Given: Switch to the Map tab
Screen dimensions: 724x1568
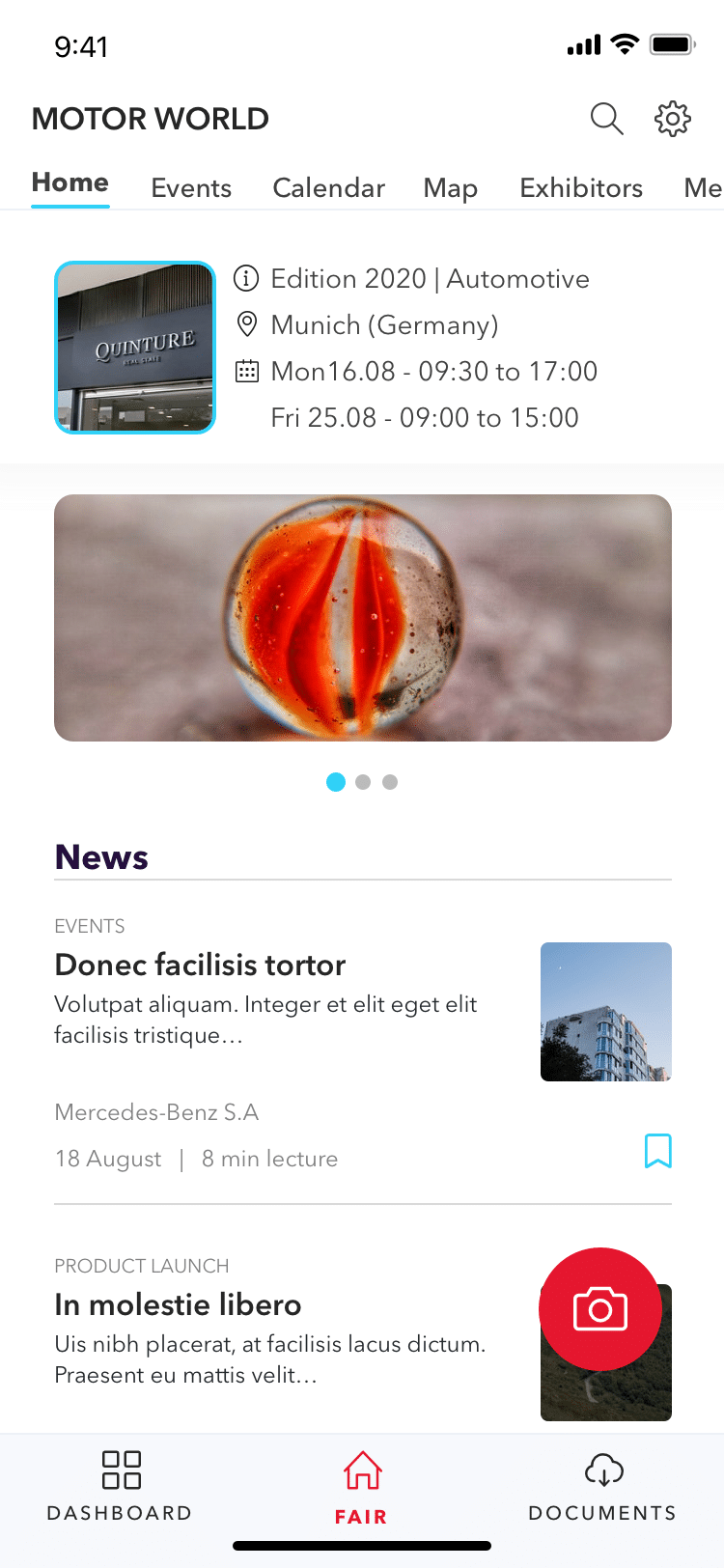Looking at the screenshot, I should point(451,187).
